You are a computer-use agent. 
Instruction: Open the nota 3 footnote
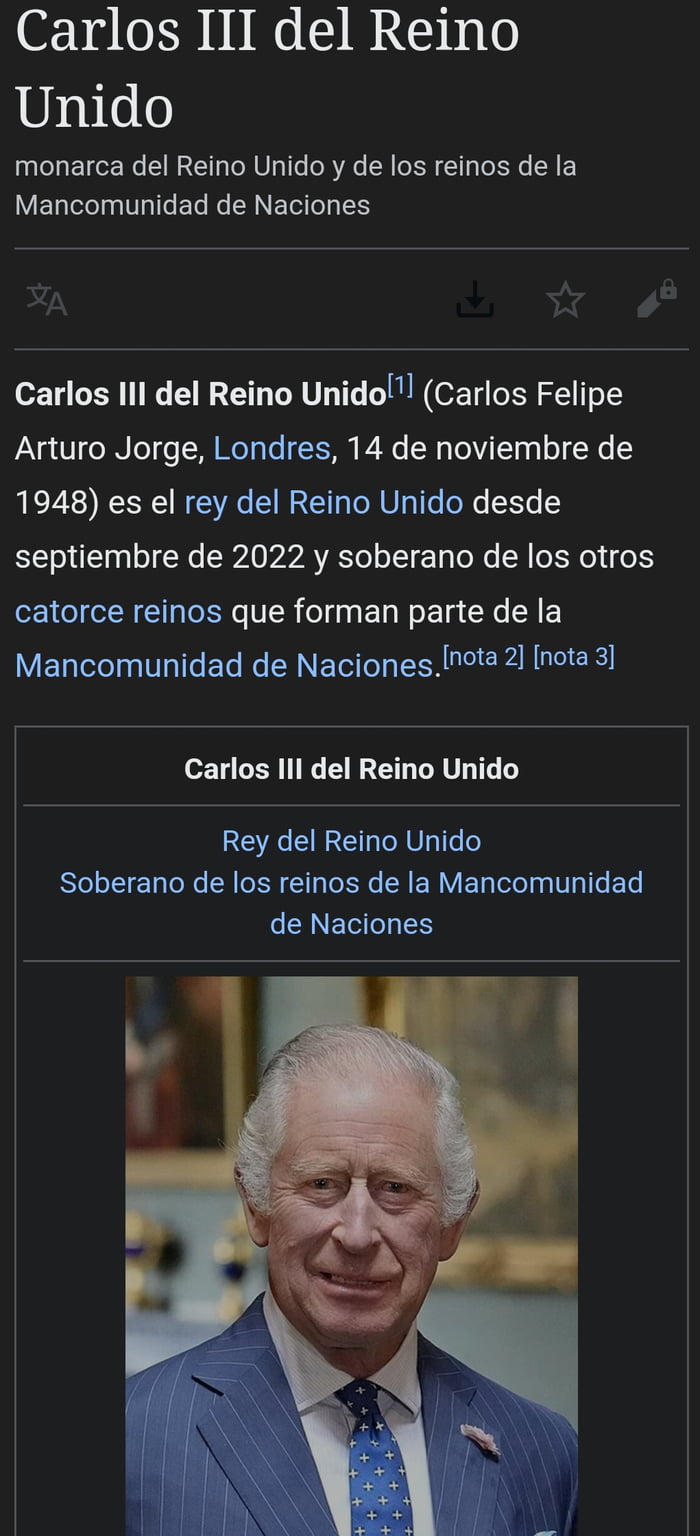point(574,656)
